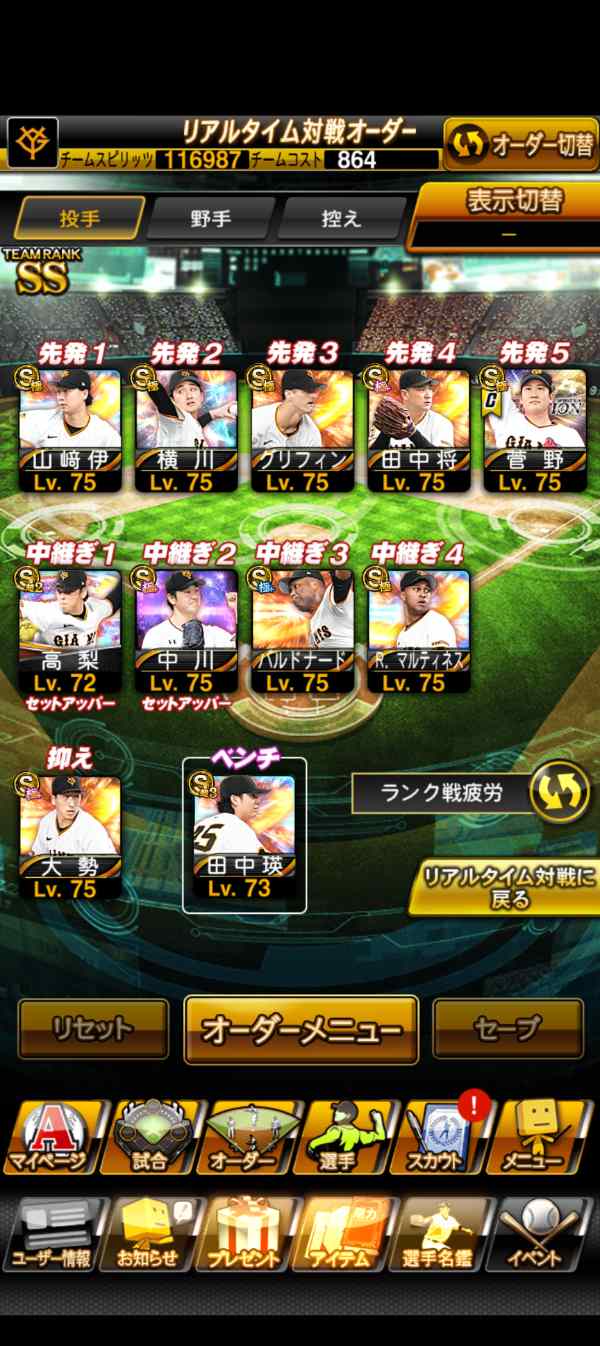Image resolution: width=600 pixels, height=1346 pixels.
Task: Switch to the 控え tab
Action: point(341,219)
